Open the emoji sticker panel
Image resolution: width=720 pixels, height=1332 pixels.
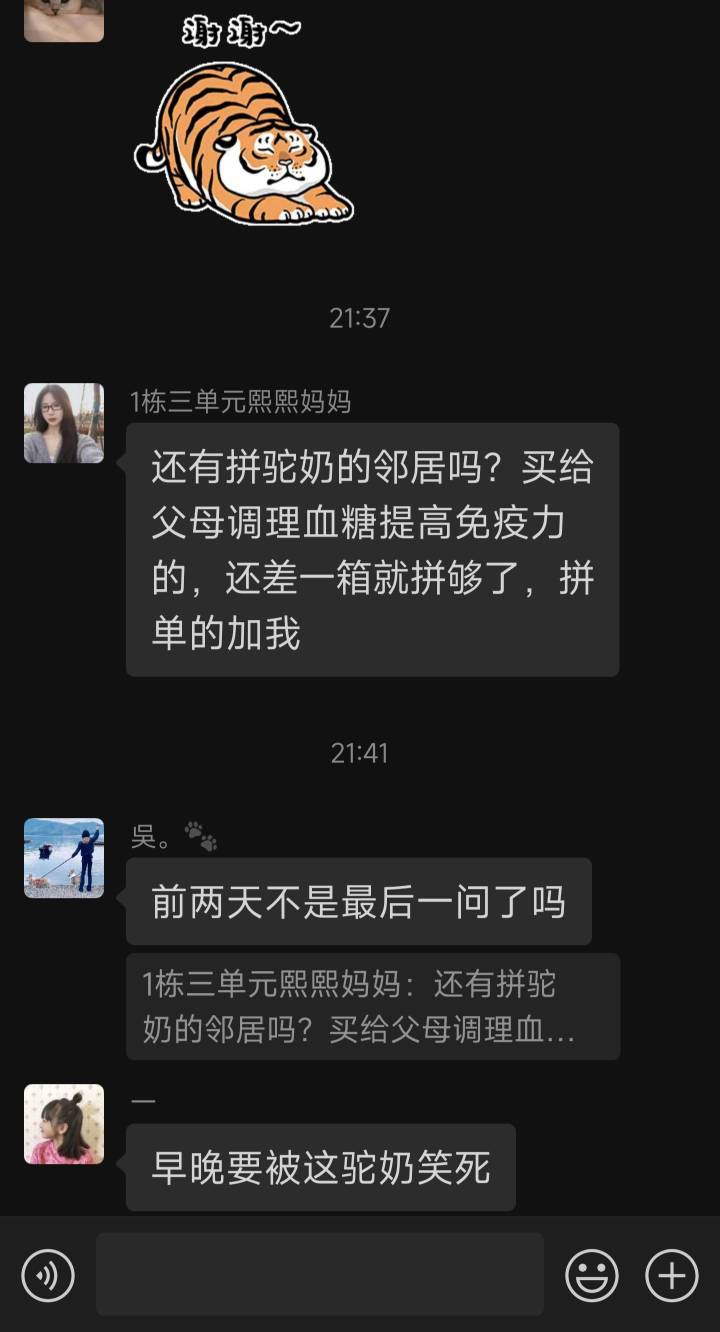(x=592, y=1275)
